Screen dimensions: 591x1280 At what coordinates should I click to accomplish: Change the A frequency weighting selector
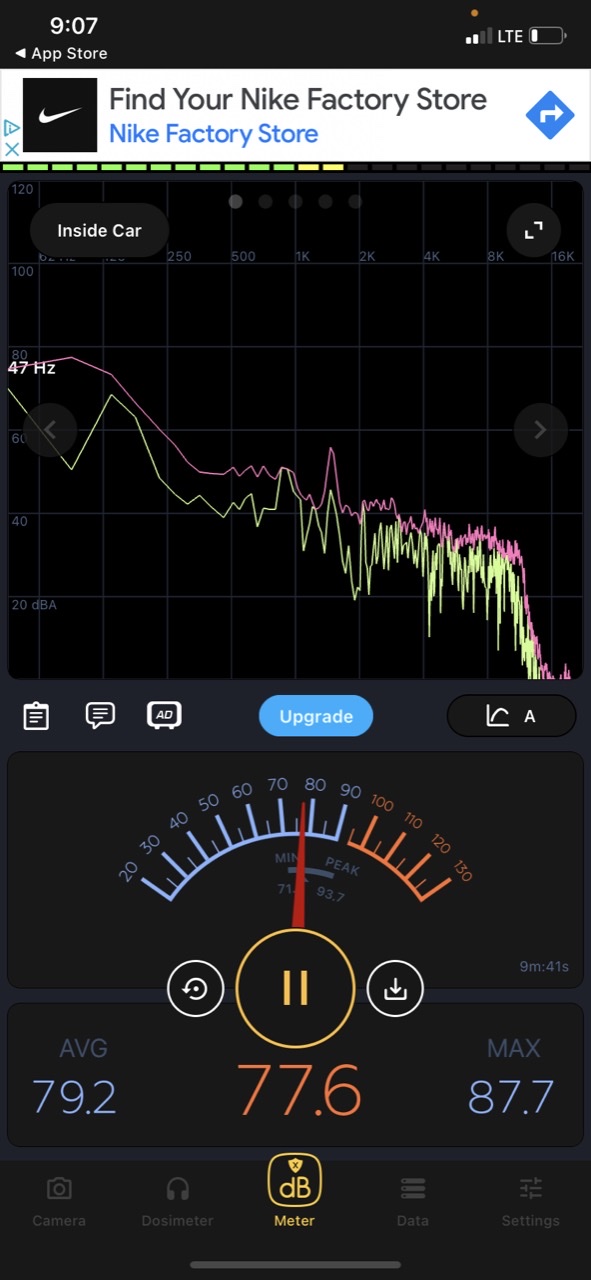click(511, 716)
